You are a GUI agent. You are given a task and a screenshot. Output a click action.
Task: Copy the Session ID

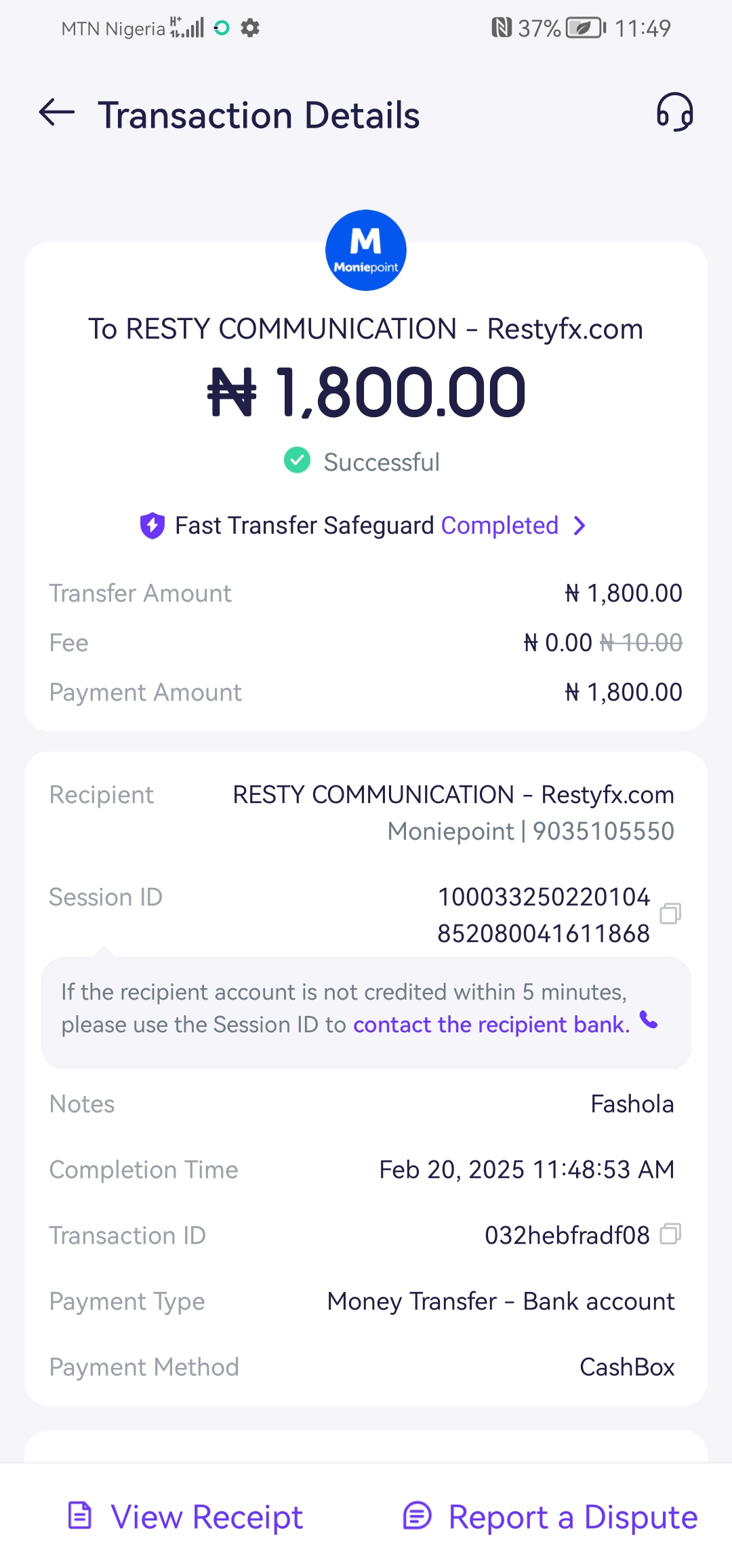(x=670, y=914)
